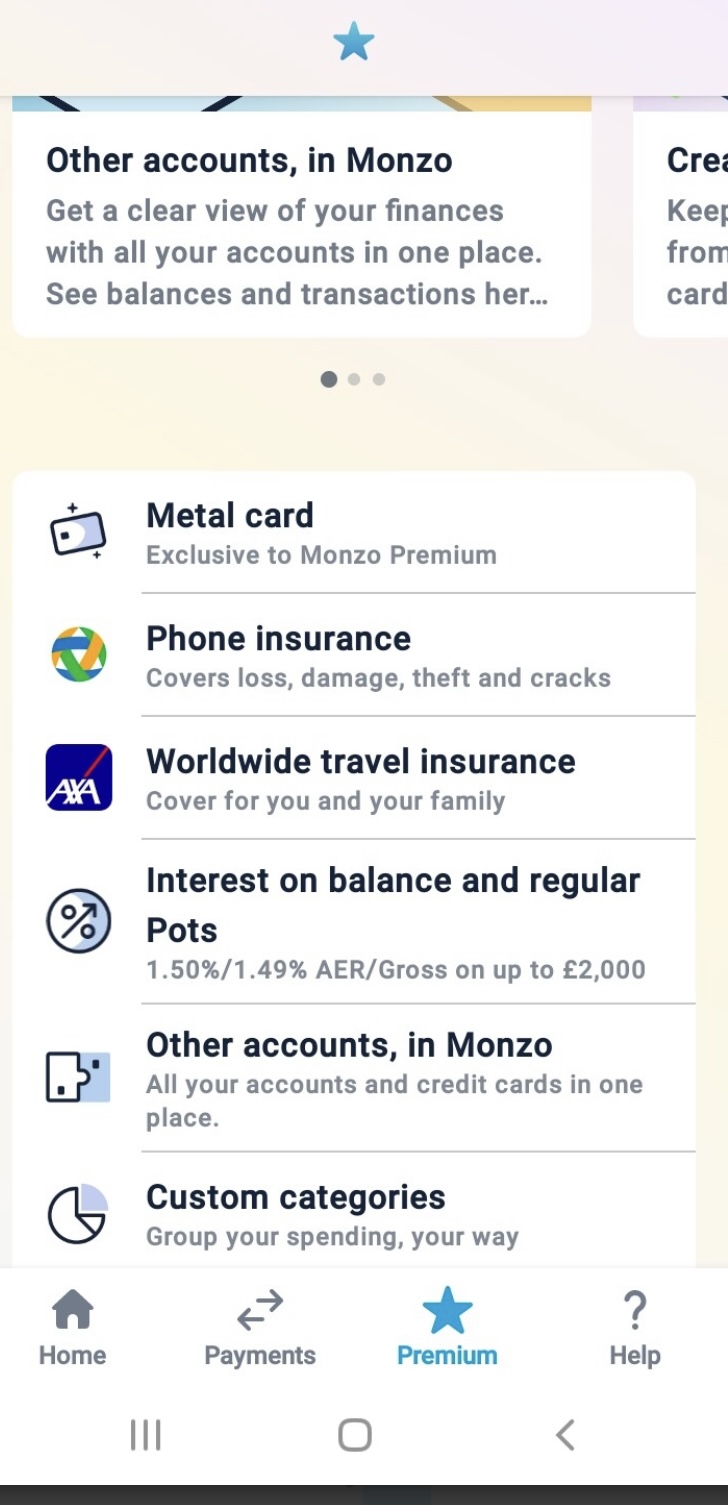This screenshot has height=1505, width=728.
Task: Switch to the Home tab
Action: 72,1327
